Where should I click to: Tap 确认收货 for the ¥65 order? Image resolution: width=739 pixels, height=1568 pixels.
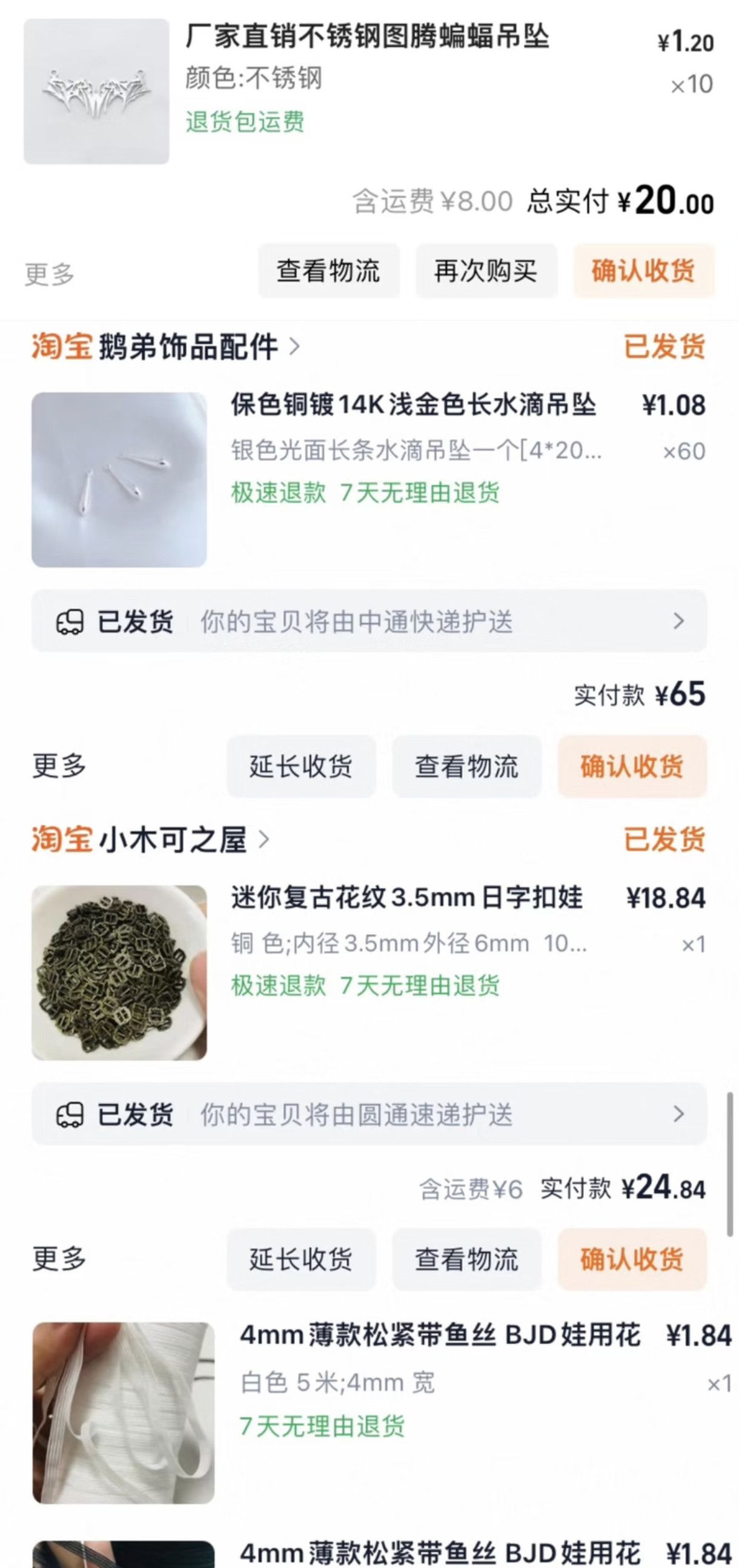tap(632, 766)
